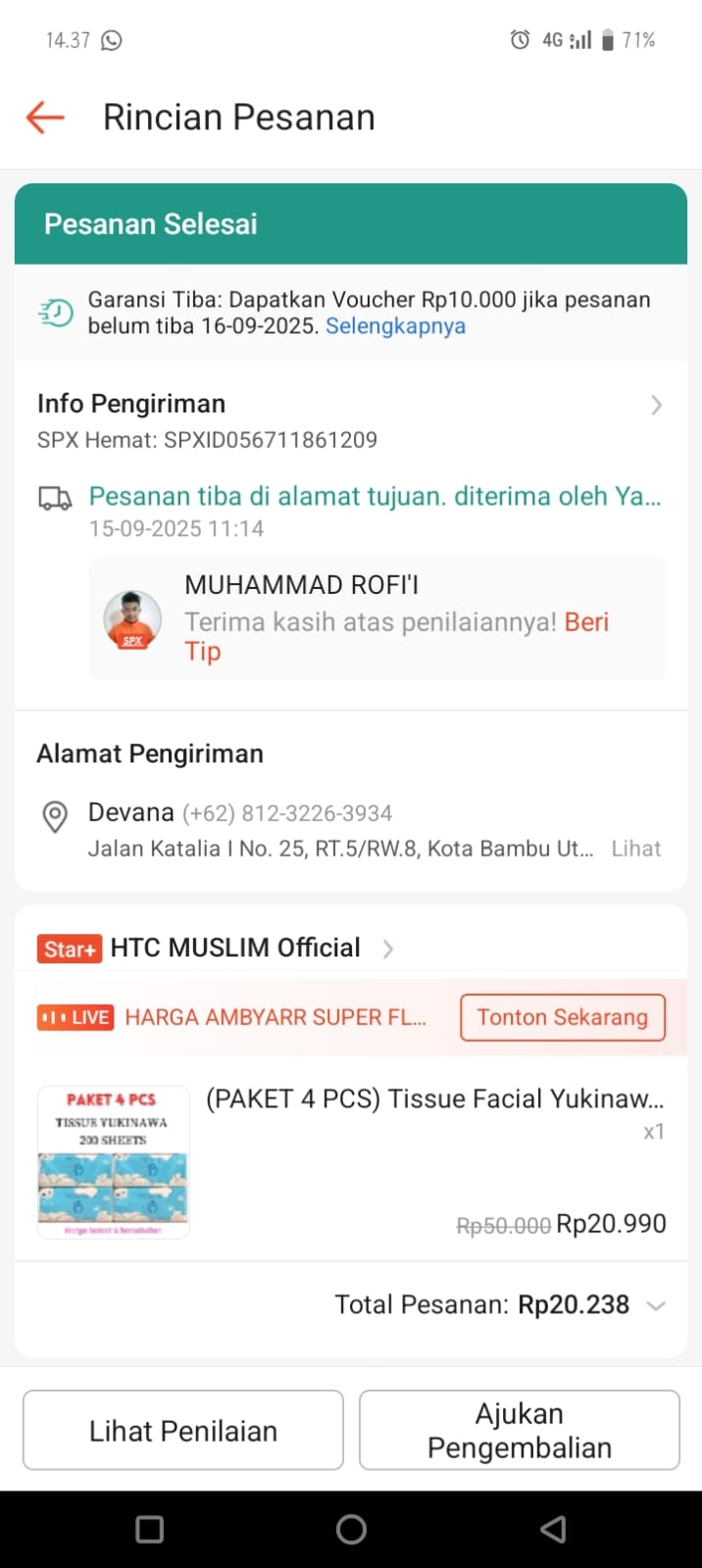Viewport: 702px width, 1568px height.
Task: Tap Lihat to show full address
Action: (x=635, y=849)
